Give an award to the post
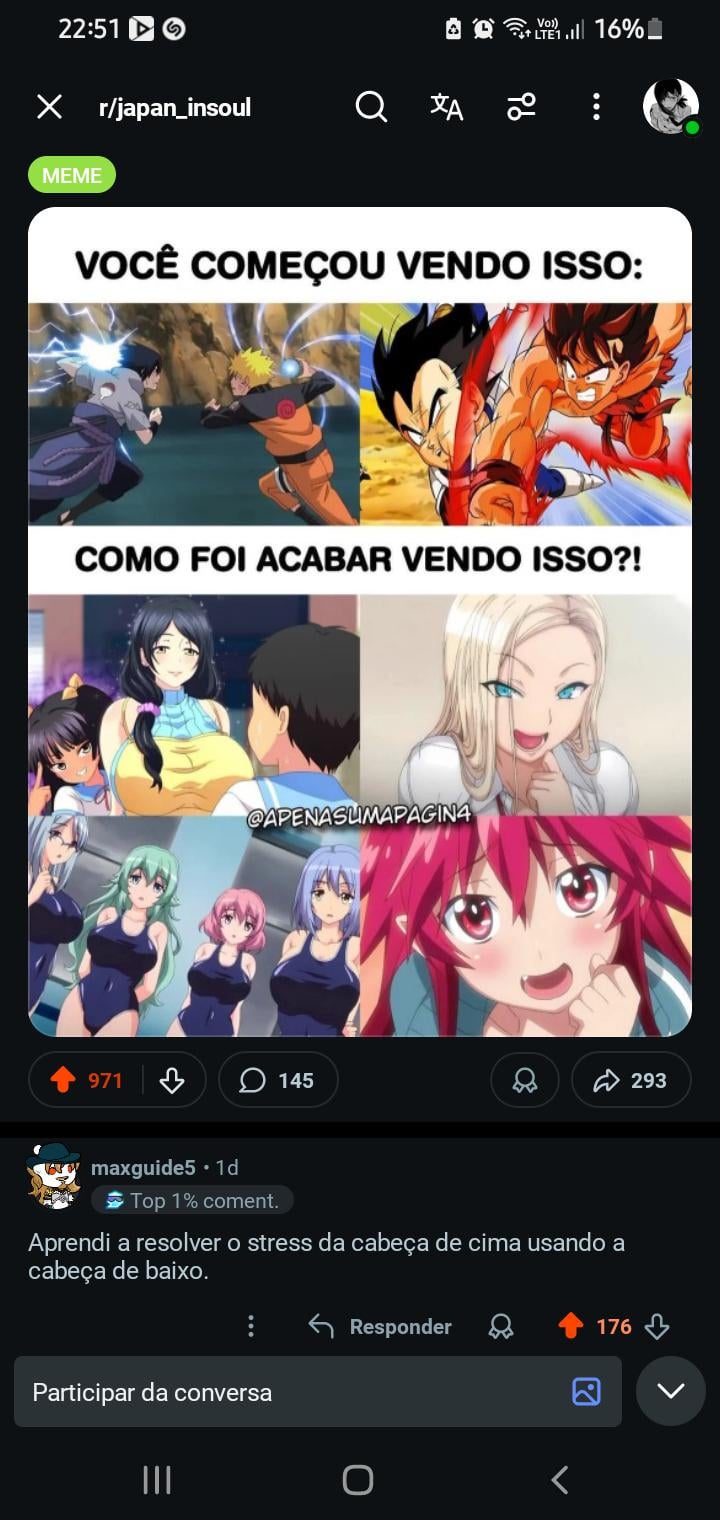The image size is (720, 1520). tap(525, 1080)
